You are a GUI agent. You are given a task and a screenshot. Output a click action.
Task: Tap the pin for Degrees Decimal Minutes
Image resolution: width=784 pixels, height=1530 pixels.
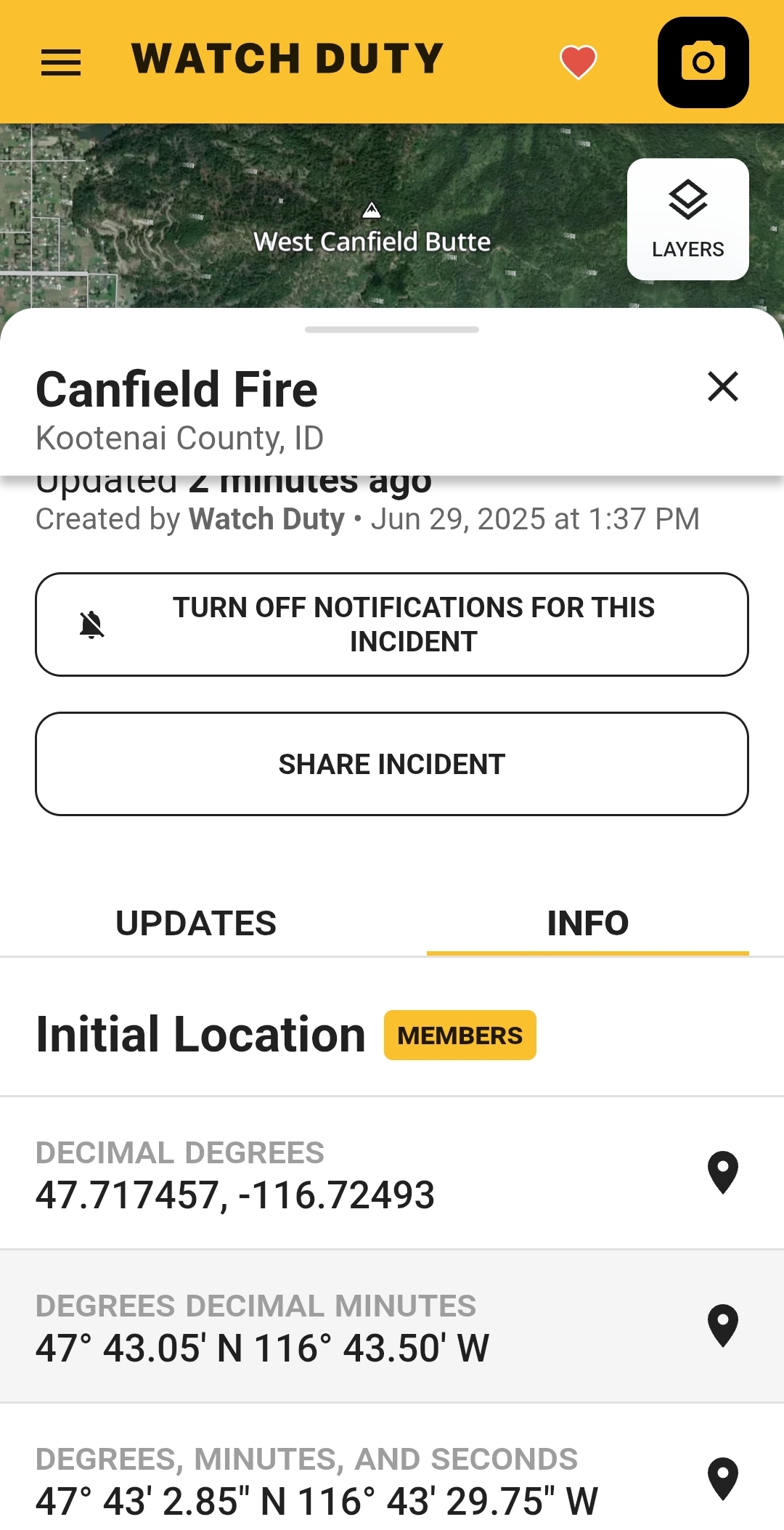(x=723, y=1326)
